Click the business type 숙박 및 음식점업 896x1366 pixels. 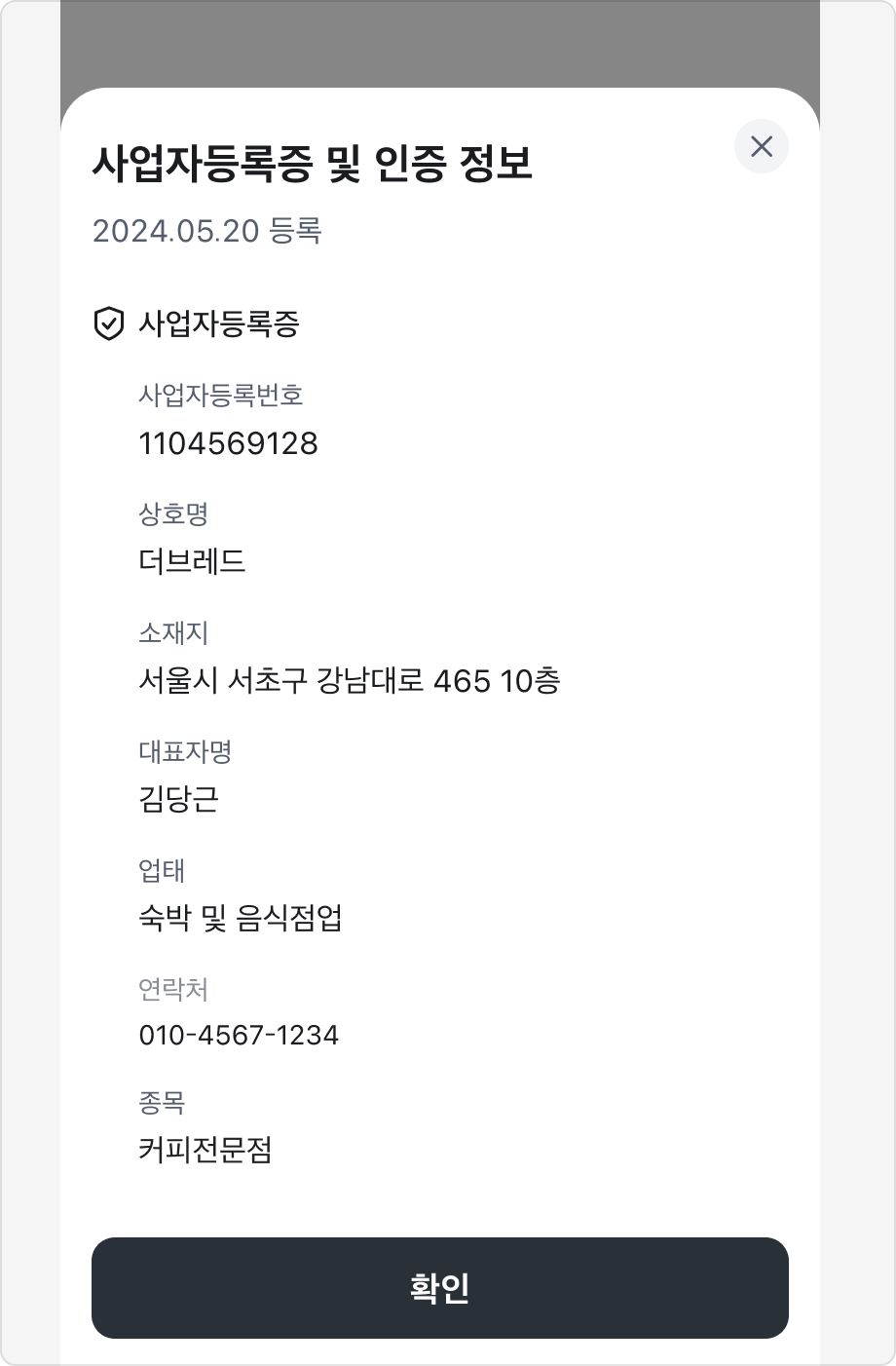[241, 919]
